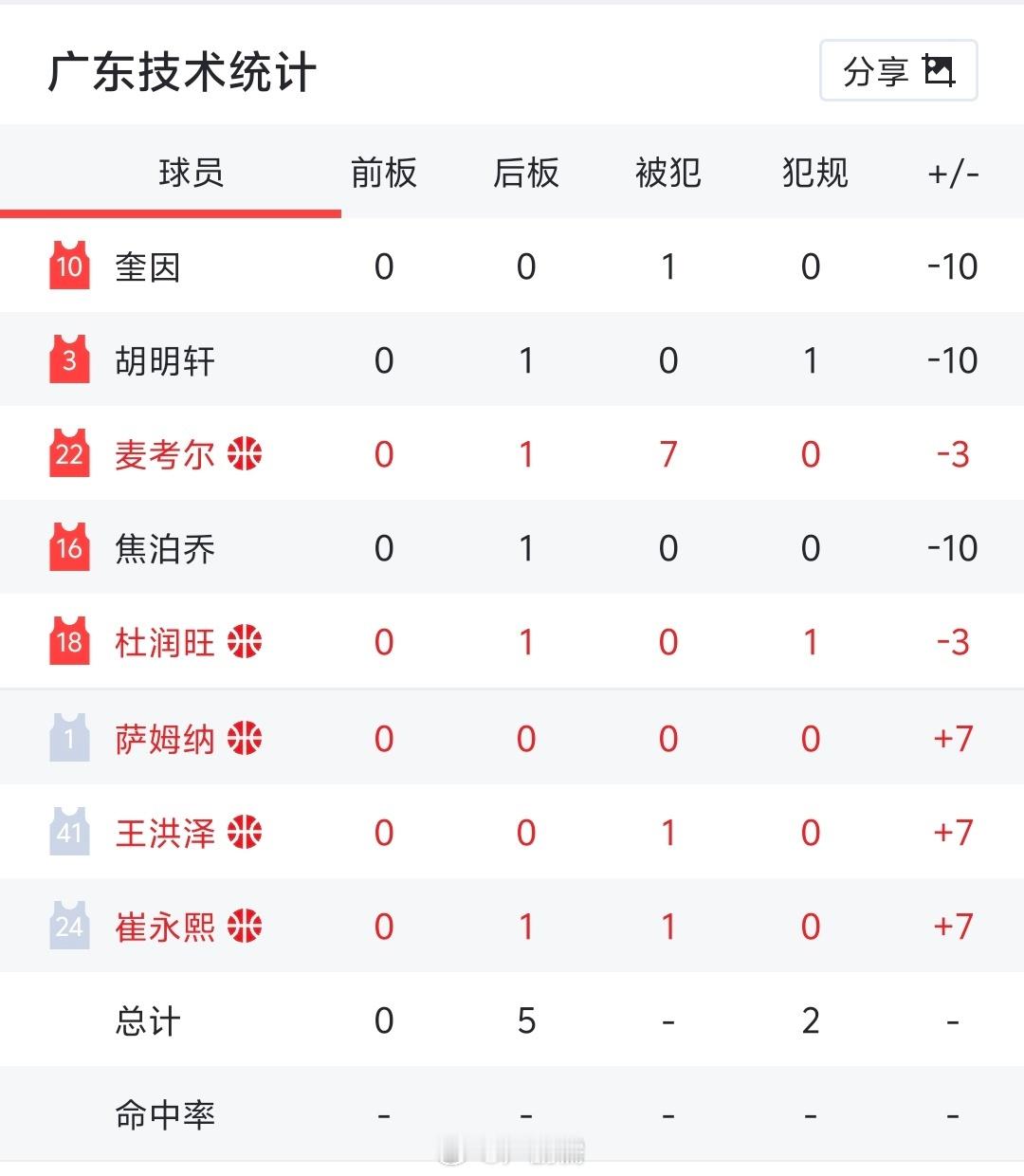The height and width of the screenshot is (1176, 1024).
Task: Click the 后板 column header
Action: 526,173
